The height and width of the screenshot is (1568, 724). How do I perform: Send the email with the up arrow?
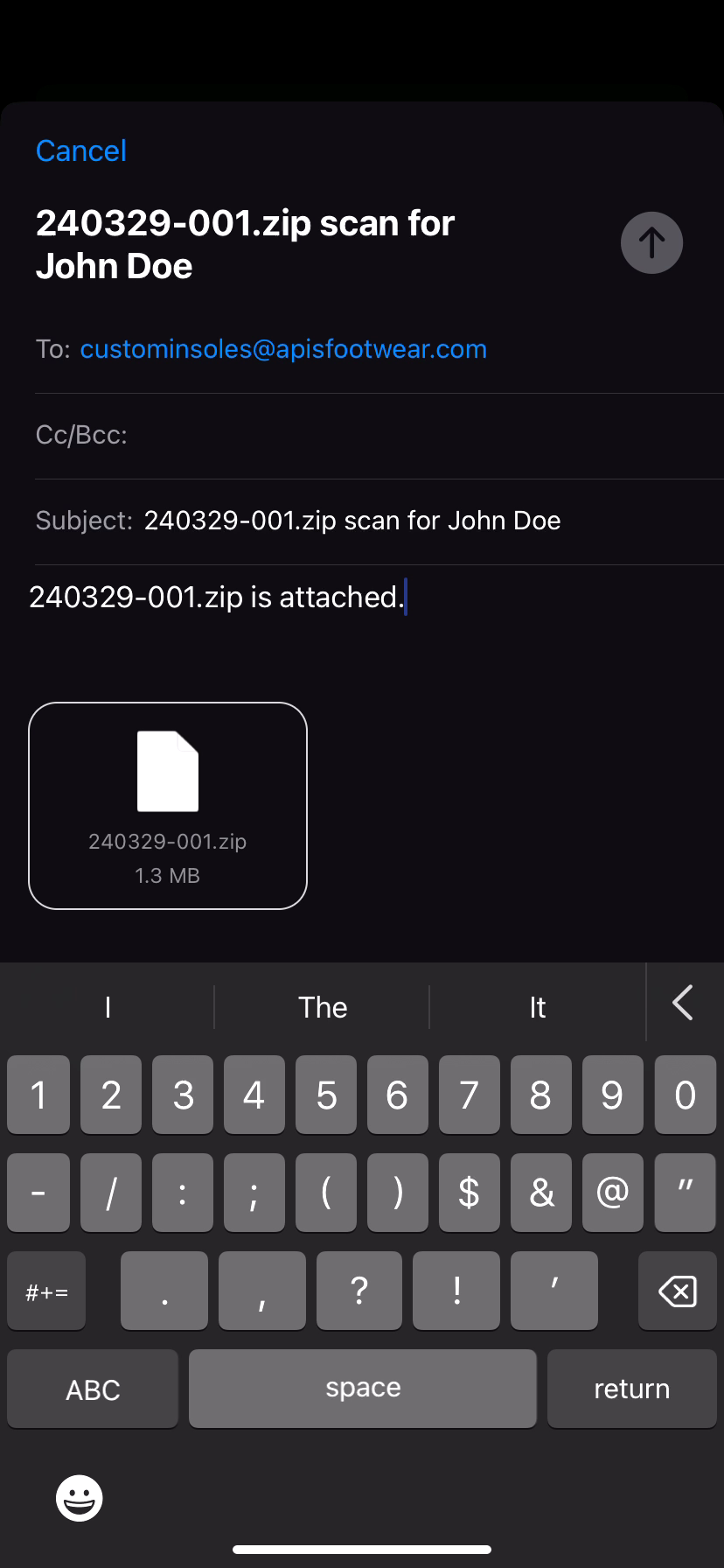tap(651, 242)
